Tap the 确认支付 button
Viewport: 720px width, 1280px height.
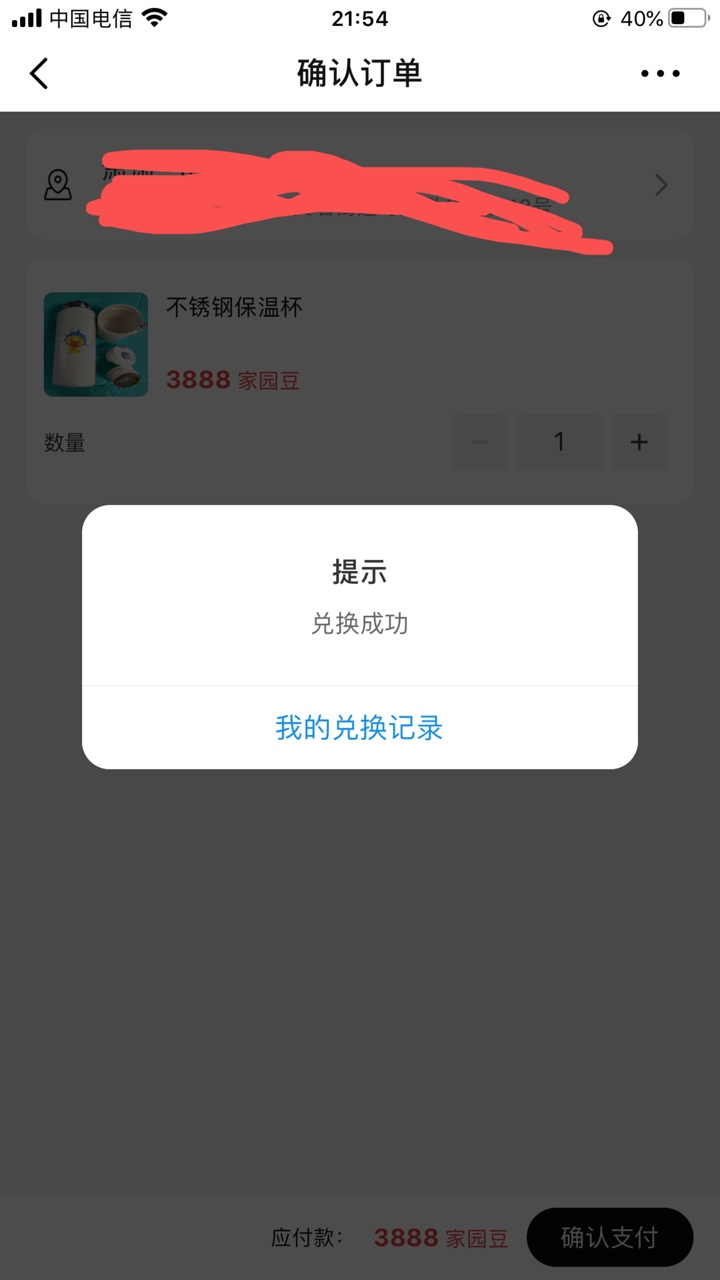pyautogui.click(x=609, y=1237)
